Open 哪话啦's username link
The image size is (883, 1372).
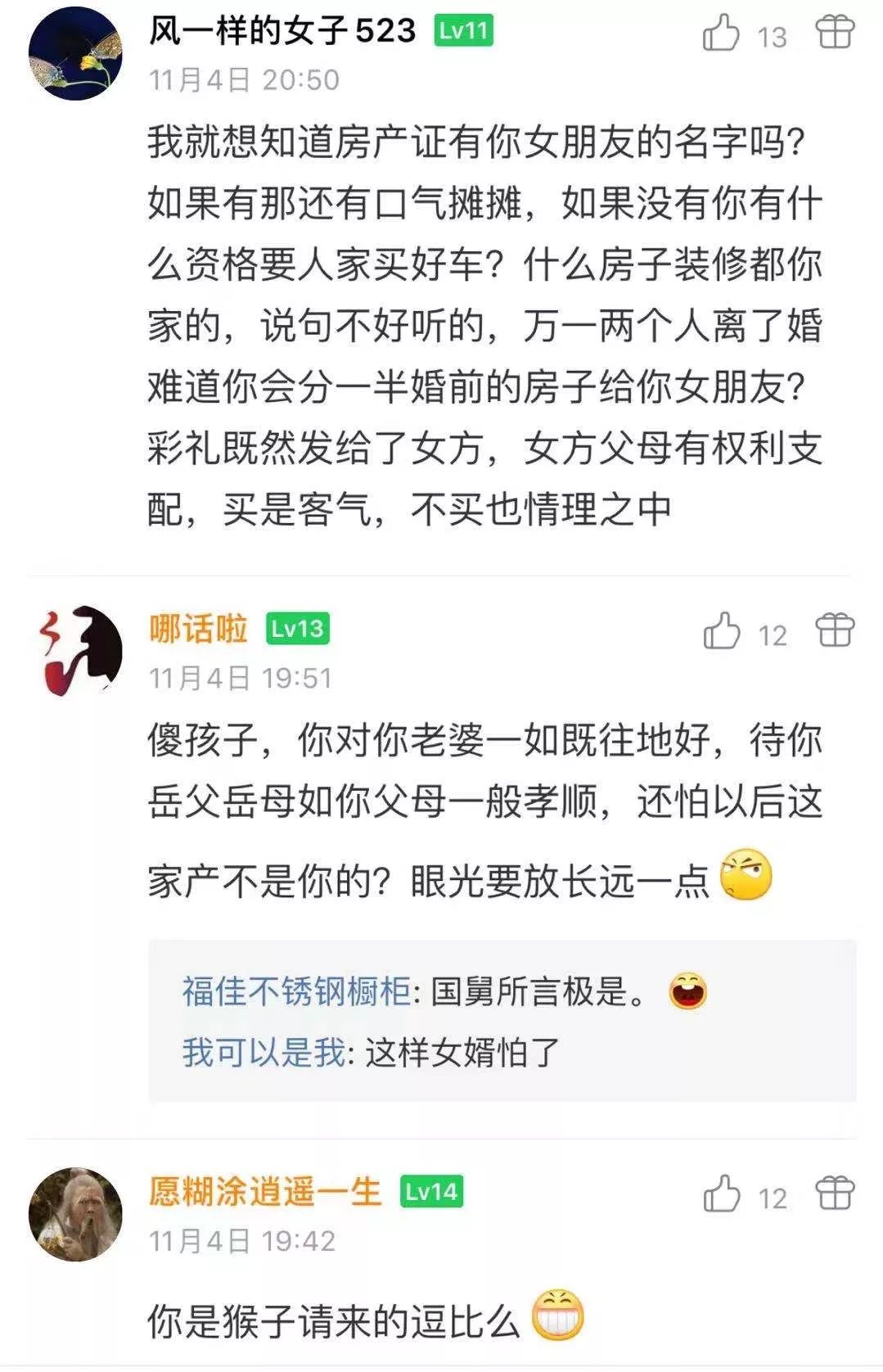pyautogui.click(x=198, y=629)
